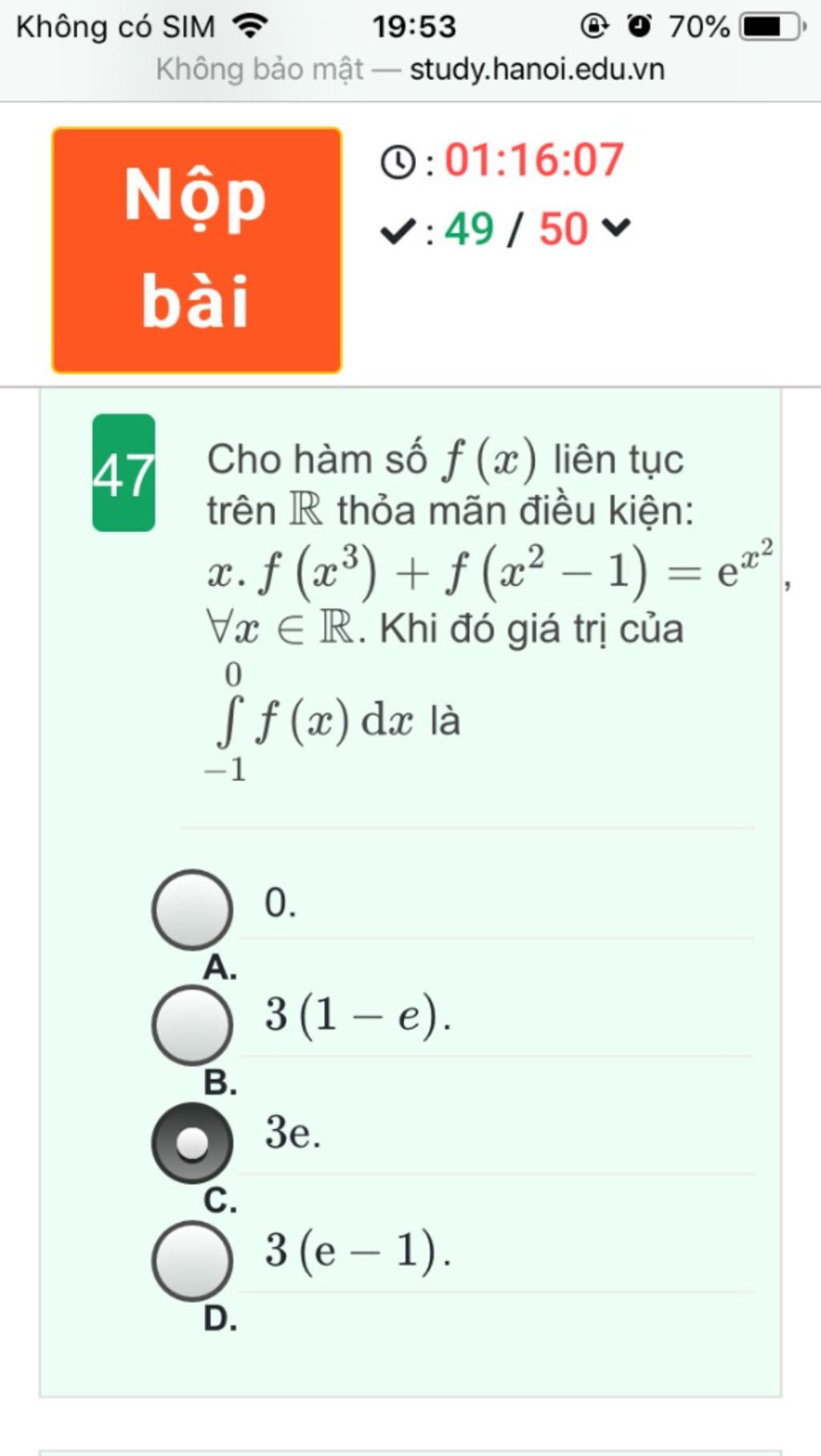Screen dimensions: 821x1456
Task: Select answer B: 3(1 − e)
Action: pos(192,1025)
